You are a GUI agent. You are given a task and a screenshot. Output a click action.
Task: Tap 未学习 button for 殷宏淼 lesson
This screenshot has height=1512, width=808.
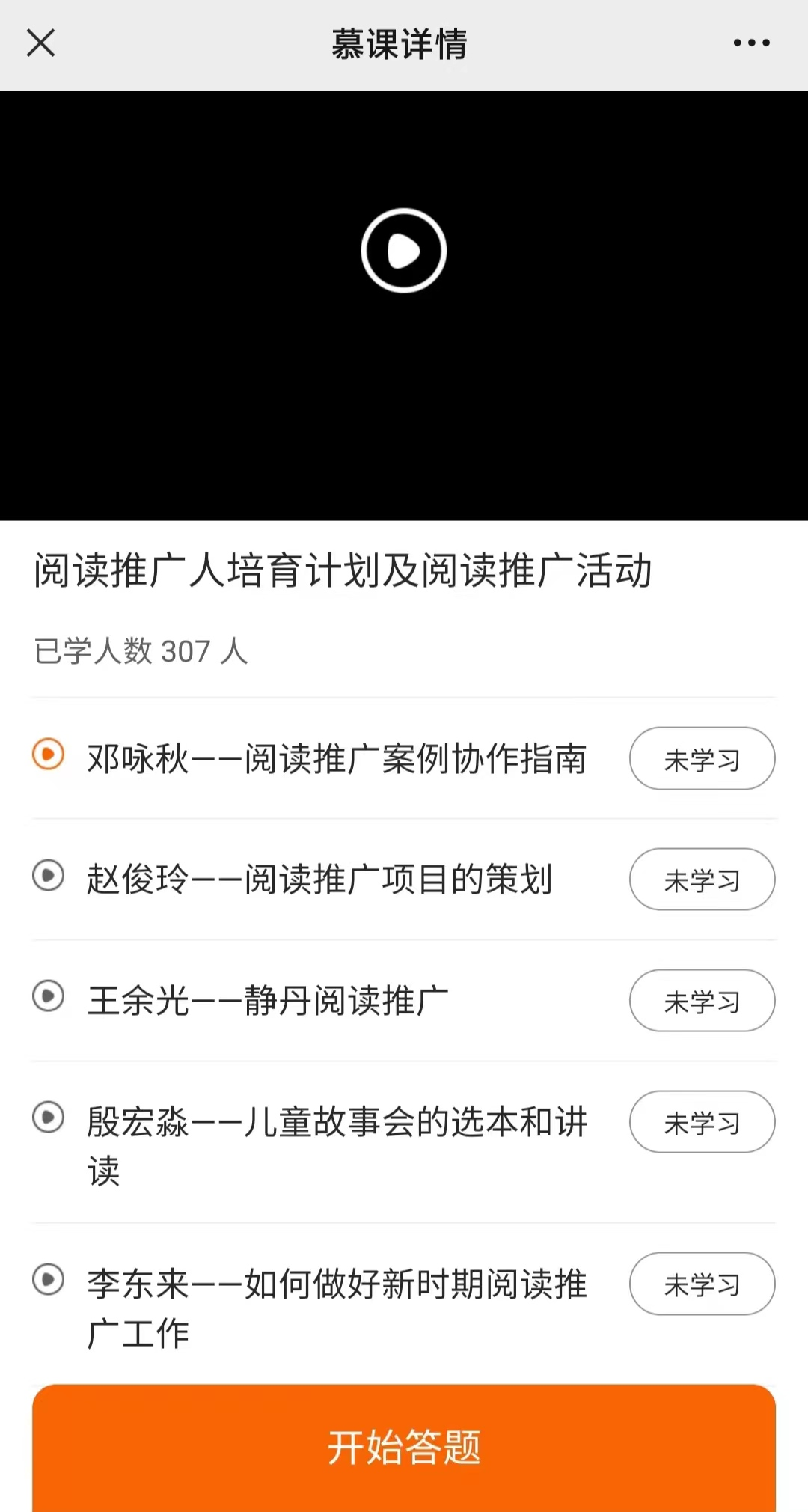pos(702,1122)
